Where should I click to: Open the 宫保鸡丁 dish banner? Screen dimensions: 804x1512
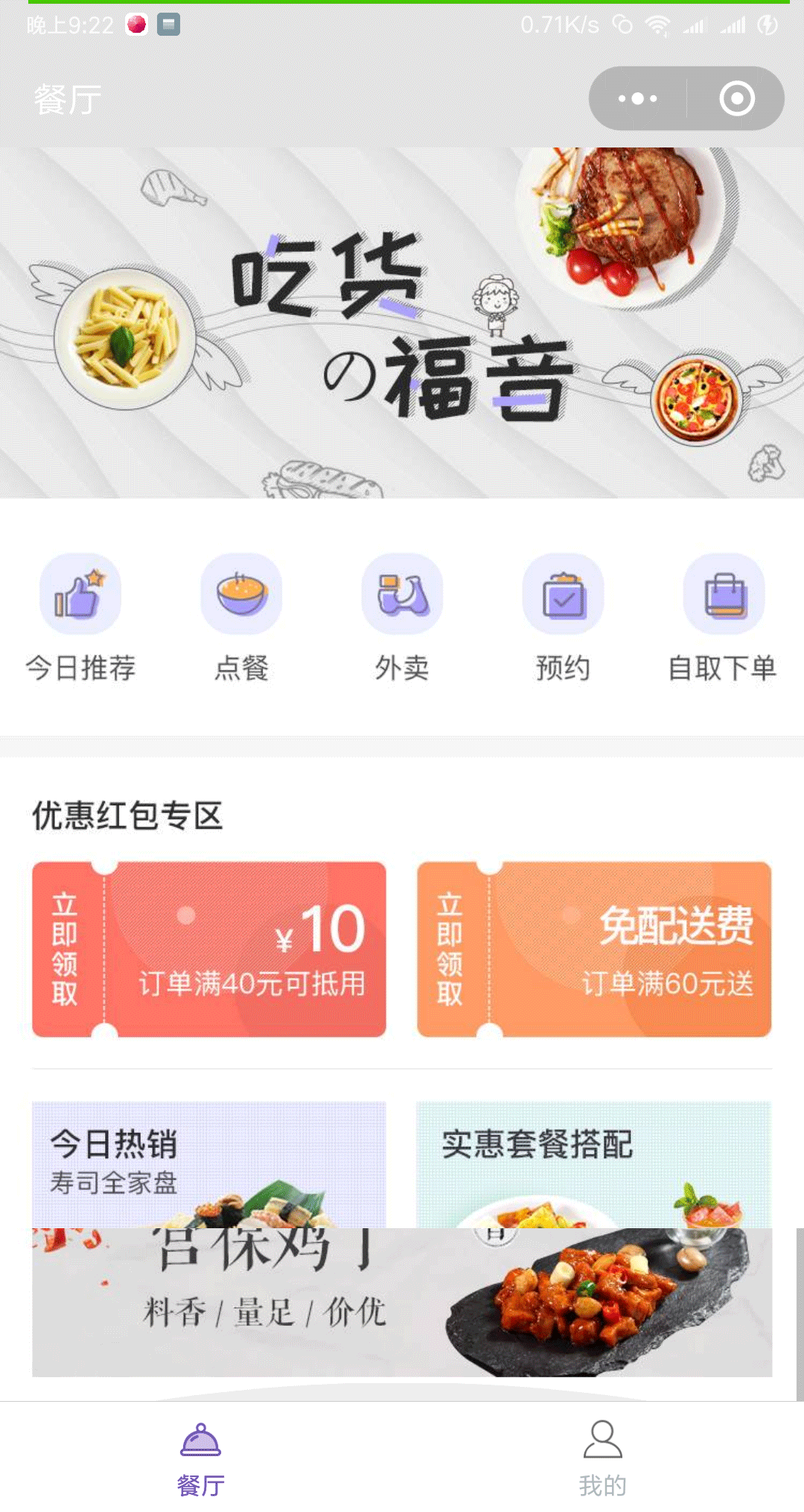tap(402, 1302)
